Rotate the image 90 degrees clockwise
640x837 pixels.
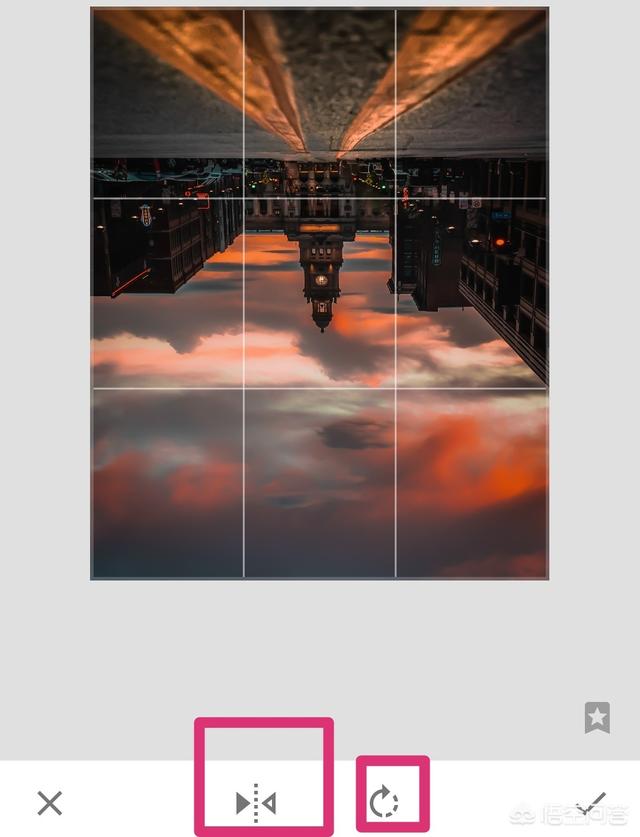point(384,802)
